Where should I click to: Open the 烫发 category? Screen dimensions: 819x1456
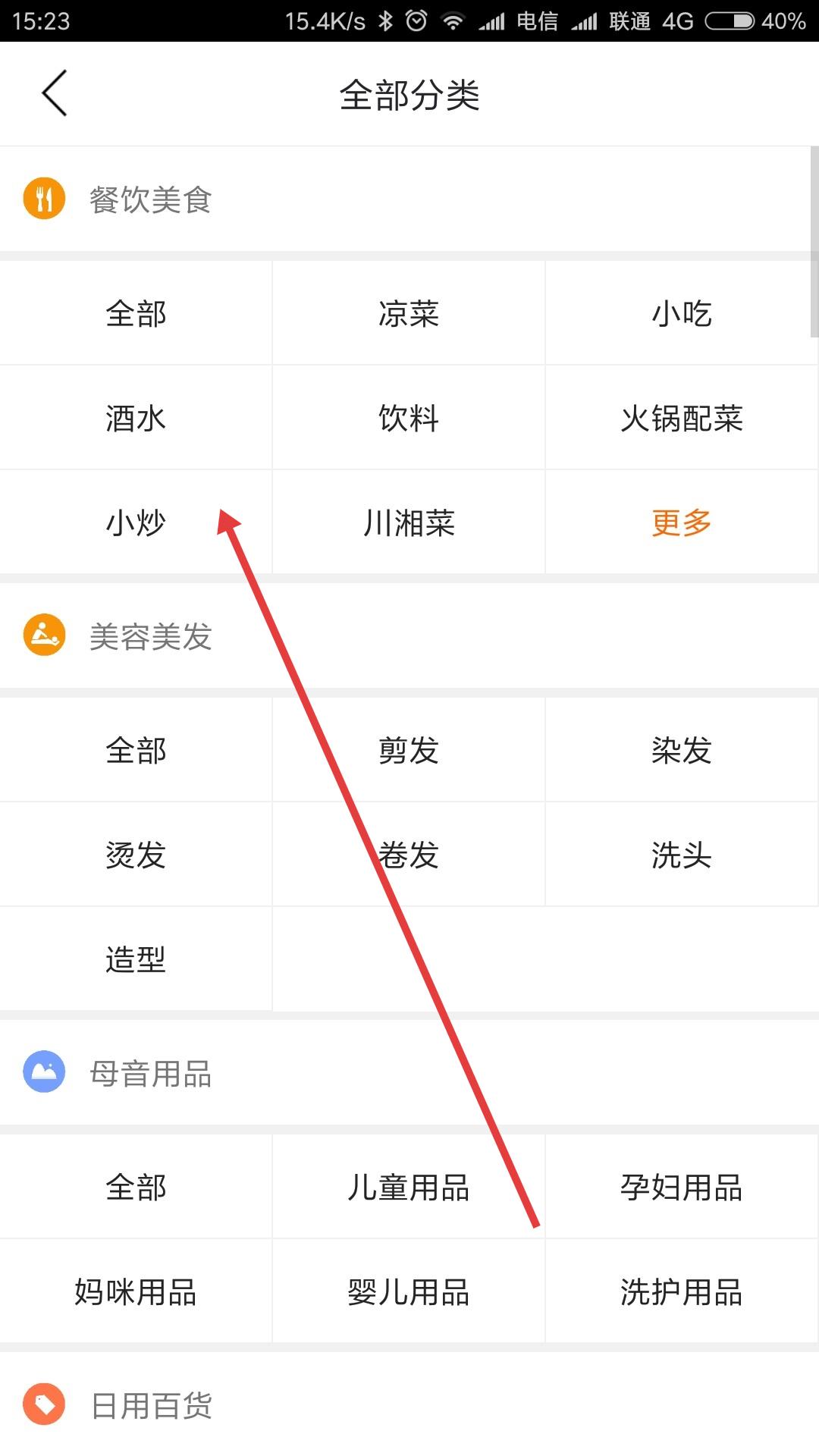tap(136, 855)
